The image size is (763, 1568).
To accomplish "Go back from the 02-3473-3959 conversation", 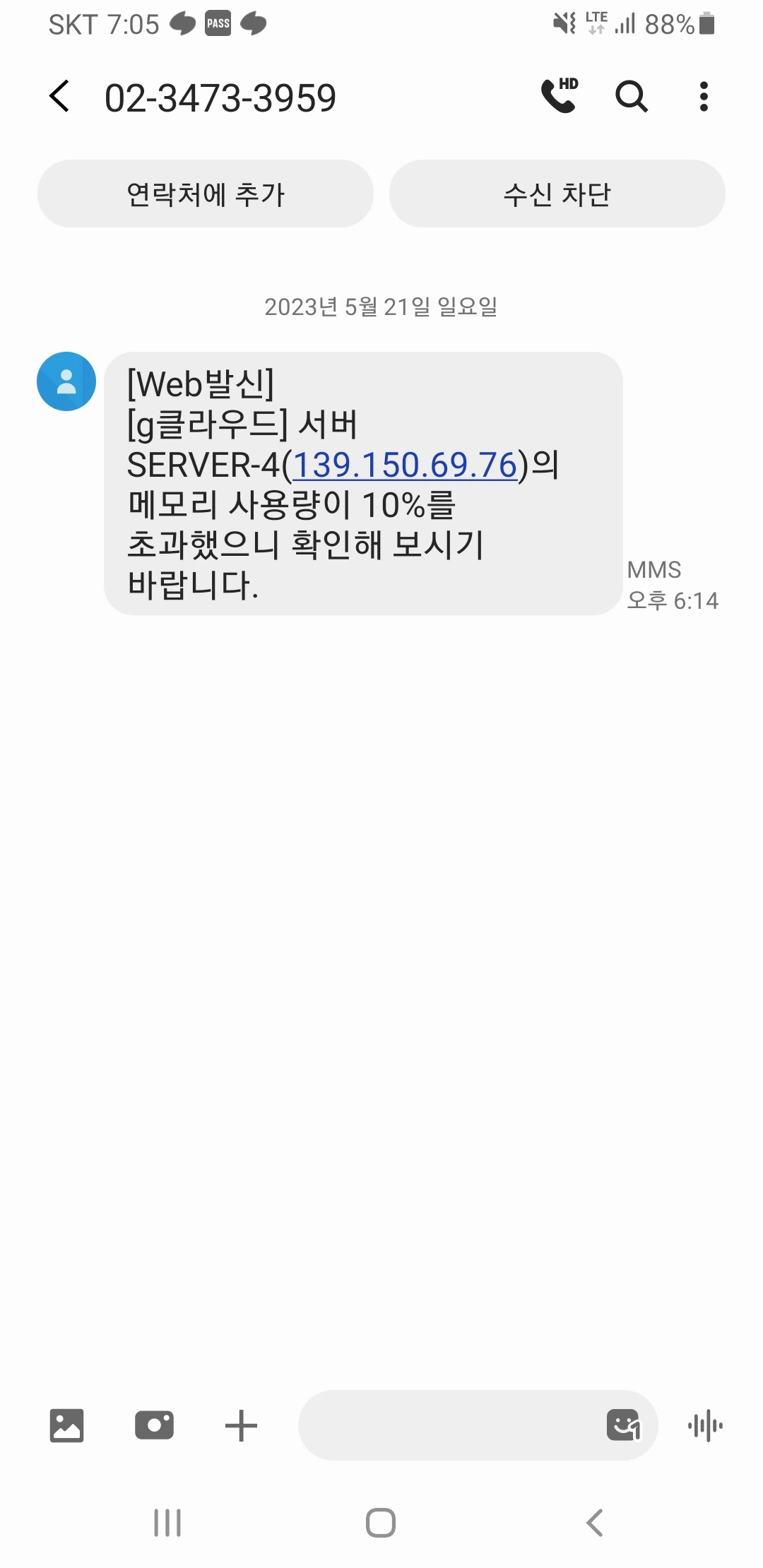I will point(60,96).
